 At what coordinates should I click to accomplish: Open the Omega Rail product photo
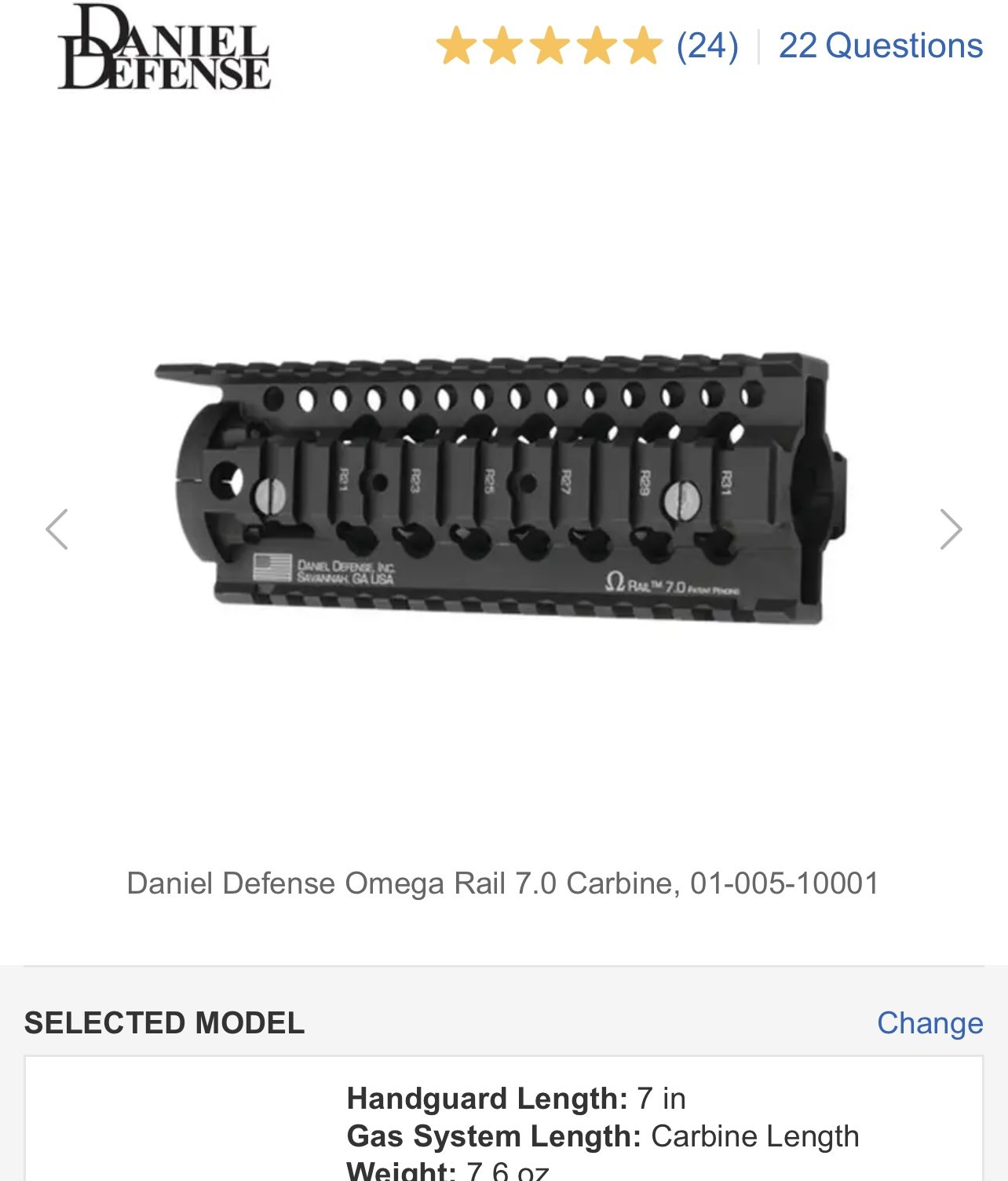click(x=502, y=488)
